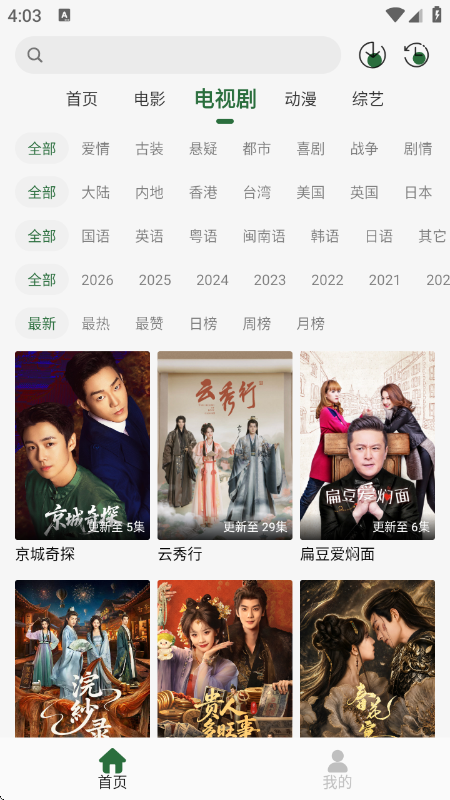Switch to the 综艺 tab

(367, 99)
